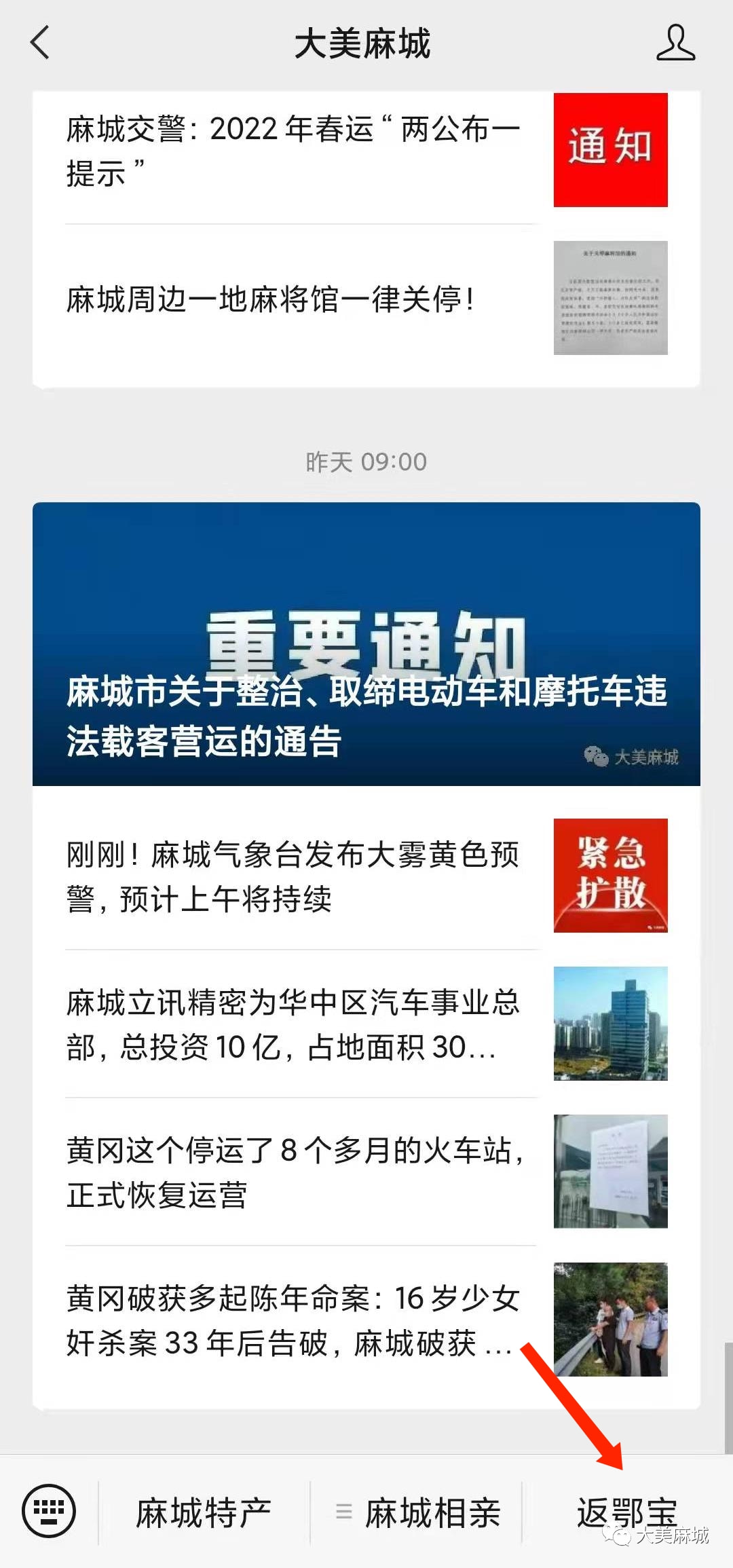Go back using the top-left arrow

point(41,42)
